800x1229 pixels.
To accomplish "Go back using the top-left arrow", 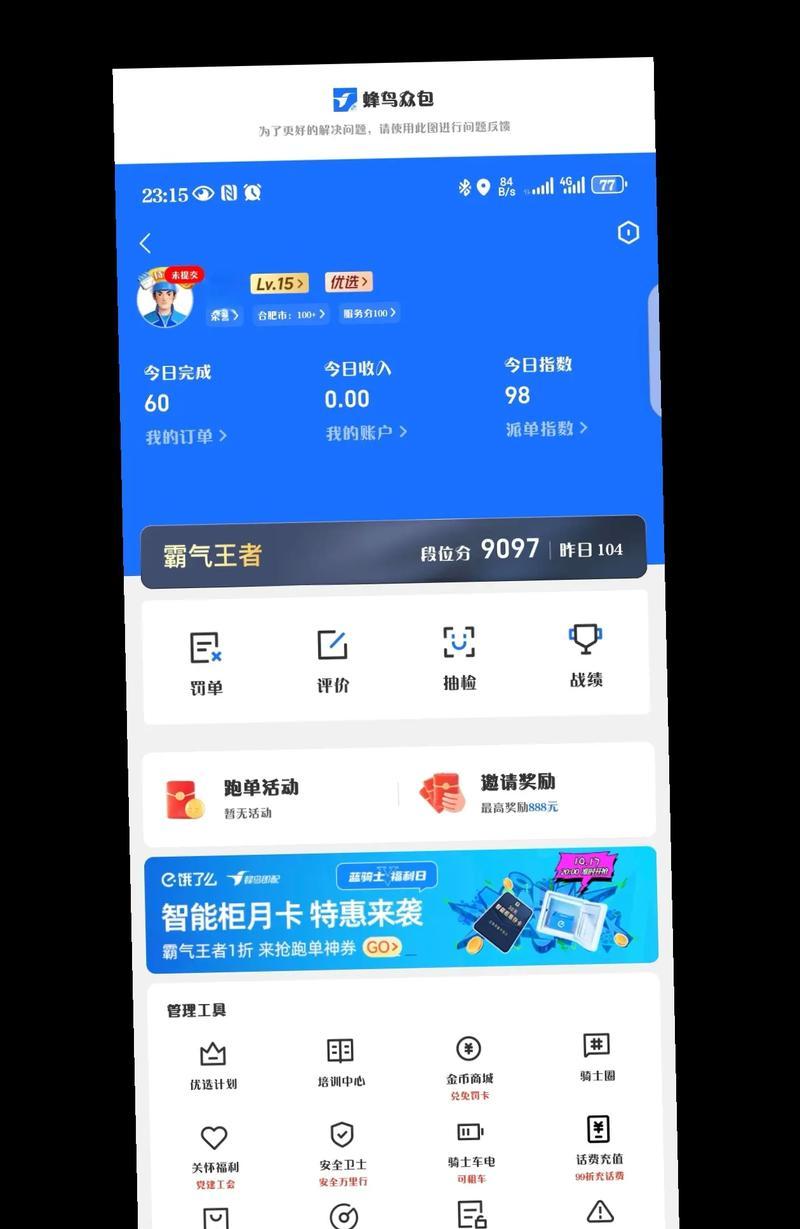I will click(146, 243).
